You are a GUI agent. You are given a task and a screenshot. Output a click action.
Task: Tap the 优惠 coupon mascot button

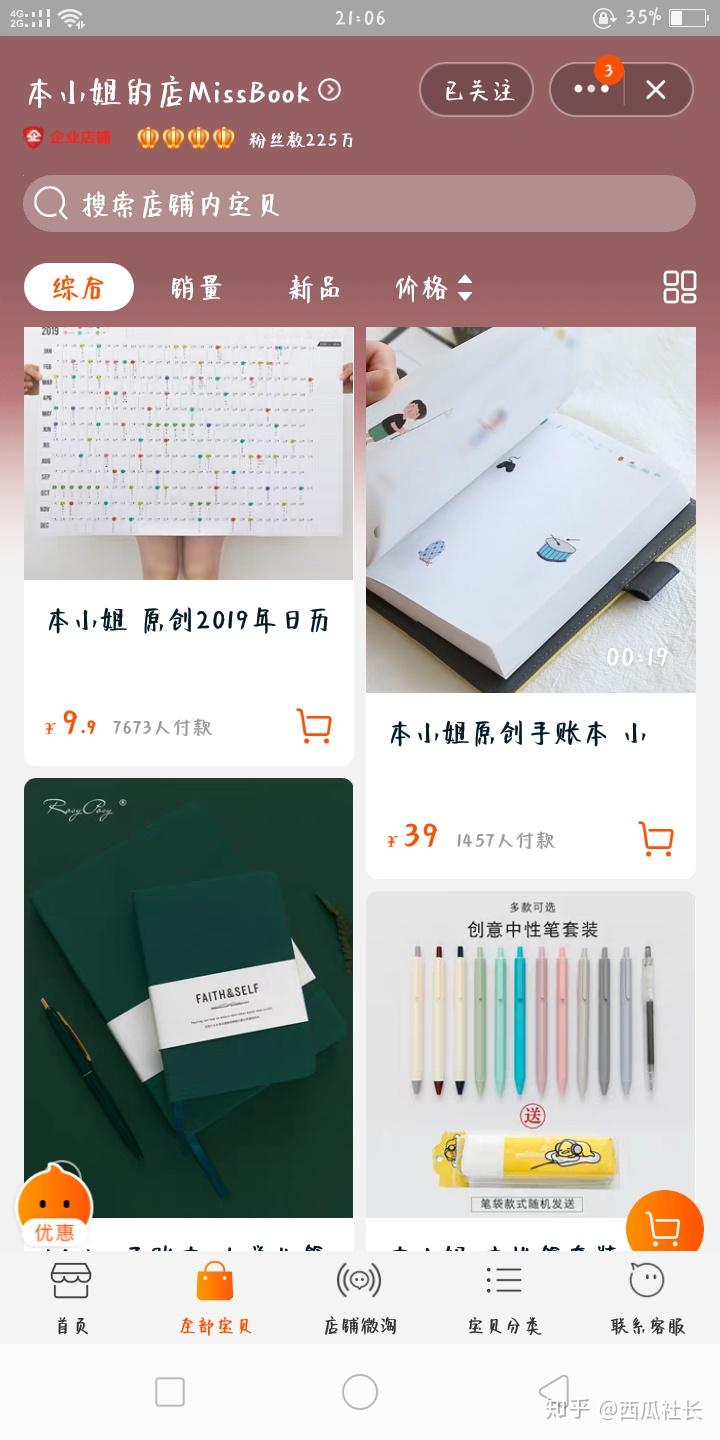(x=55, y=1208)
